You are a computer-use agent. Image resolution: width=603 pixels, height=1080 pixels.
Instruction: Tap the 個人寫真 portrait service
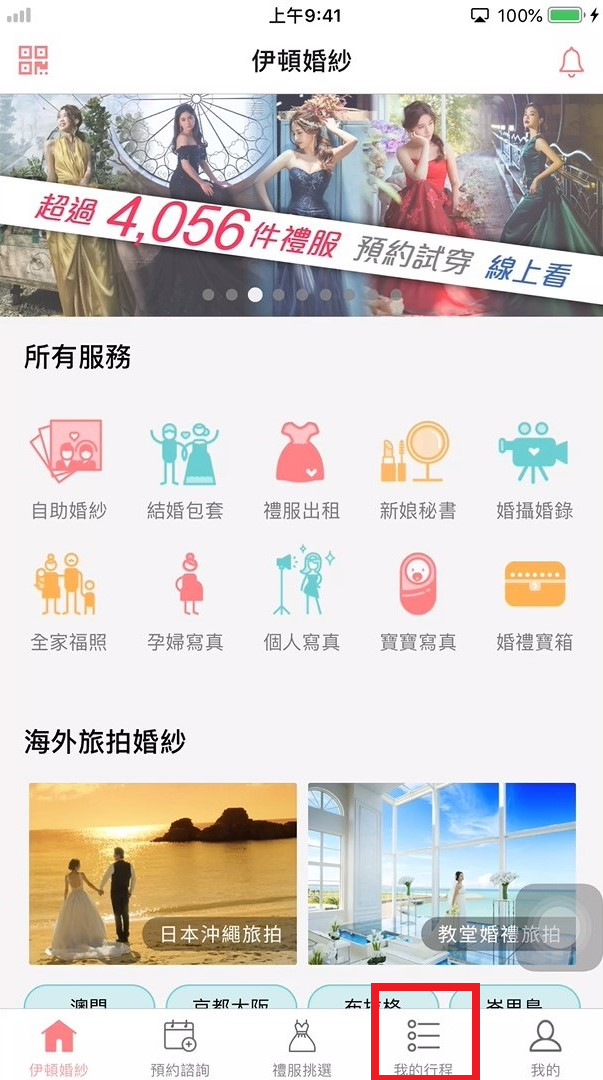click(x=301, y=601)
